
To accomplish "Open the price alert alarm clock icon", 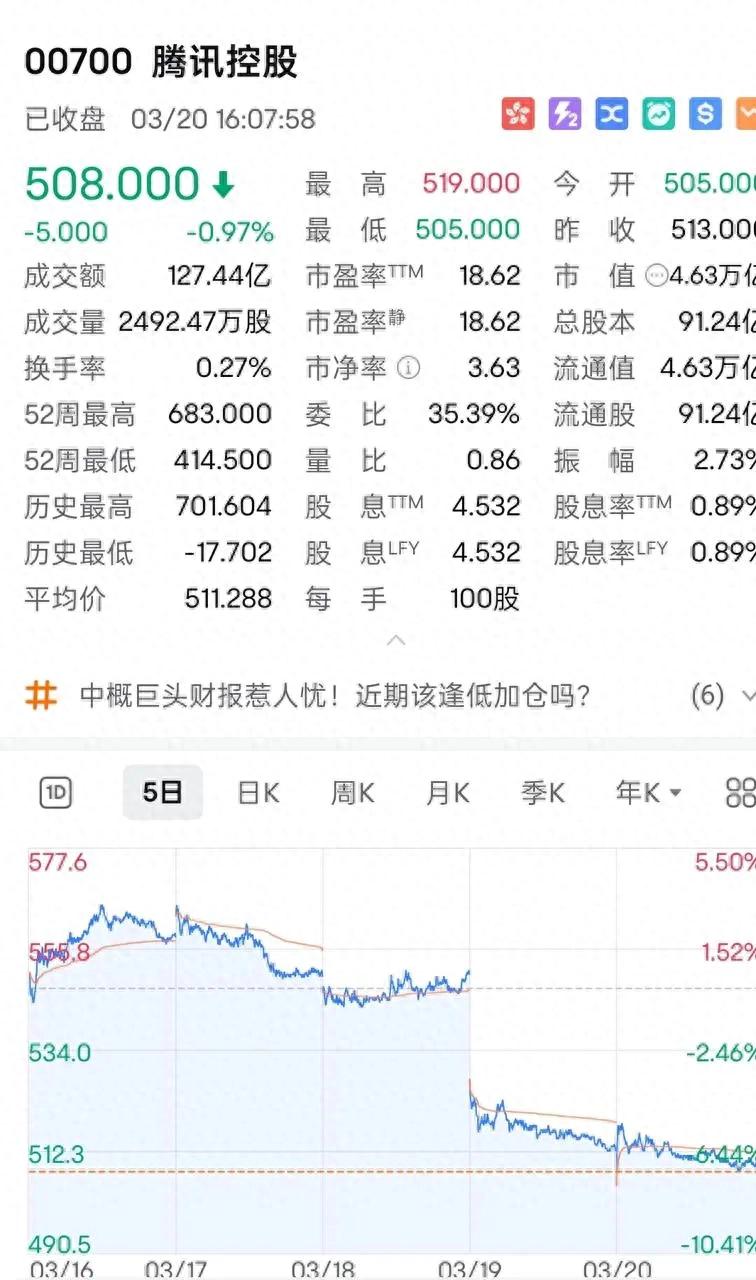I will [x=658, y=113].
